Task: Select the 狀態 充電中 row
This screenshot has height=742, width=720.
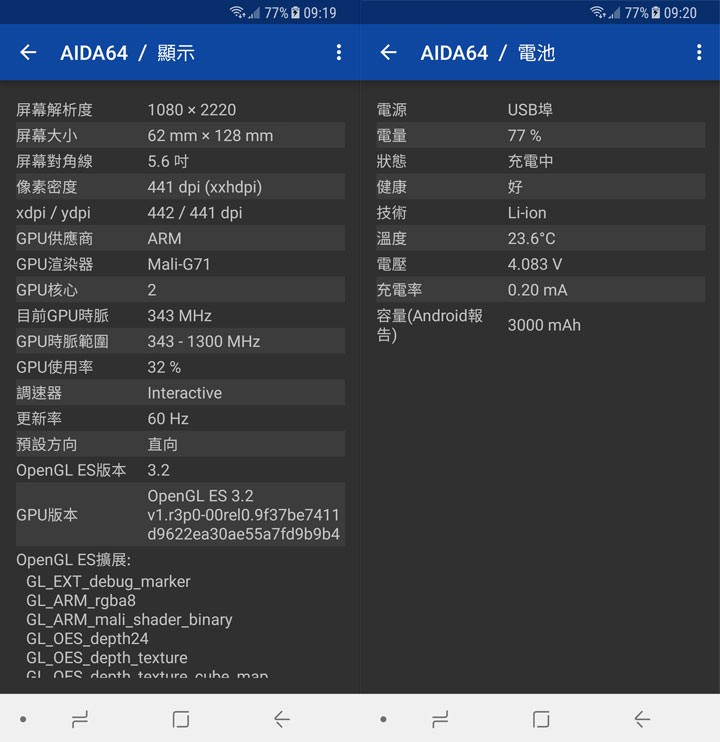Action: coord(540,161)
